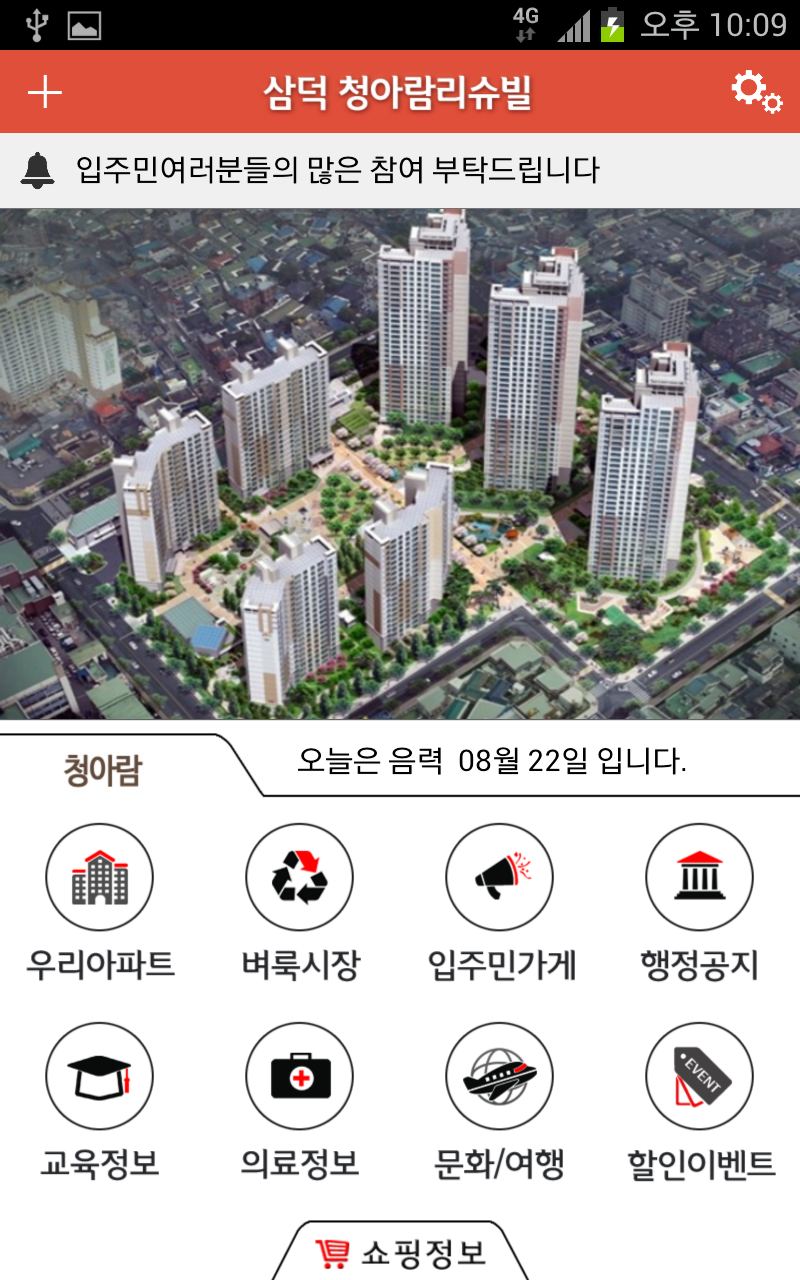Viewport: 800px width, 1280px height.
Task: Tap the plus icon in the header
Action: pos(45,92)
